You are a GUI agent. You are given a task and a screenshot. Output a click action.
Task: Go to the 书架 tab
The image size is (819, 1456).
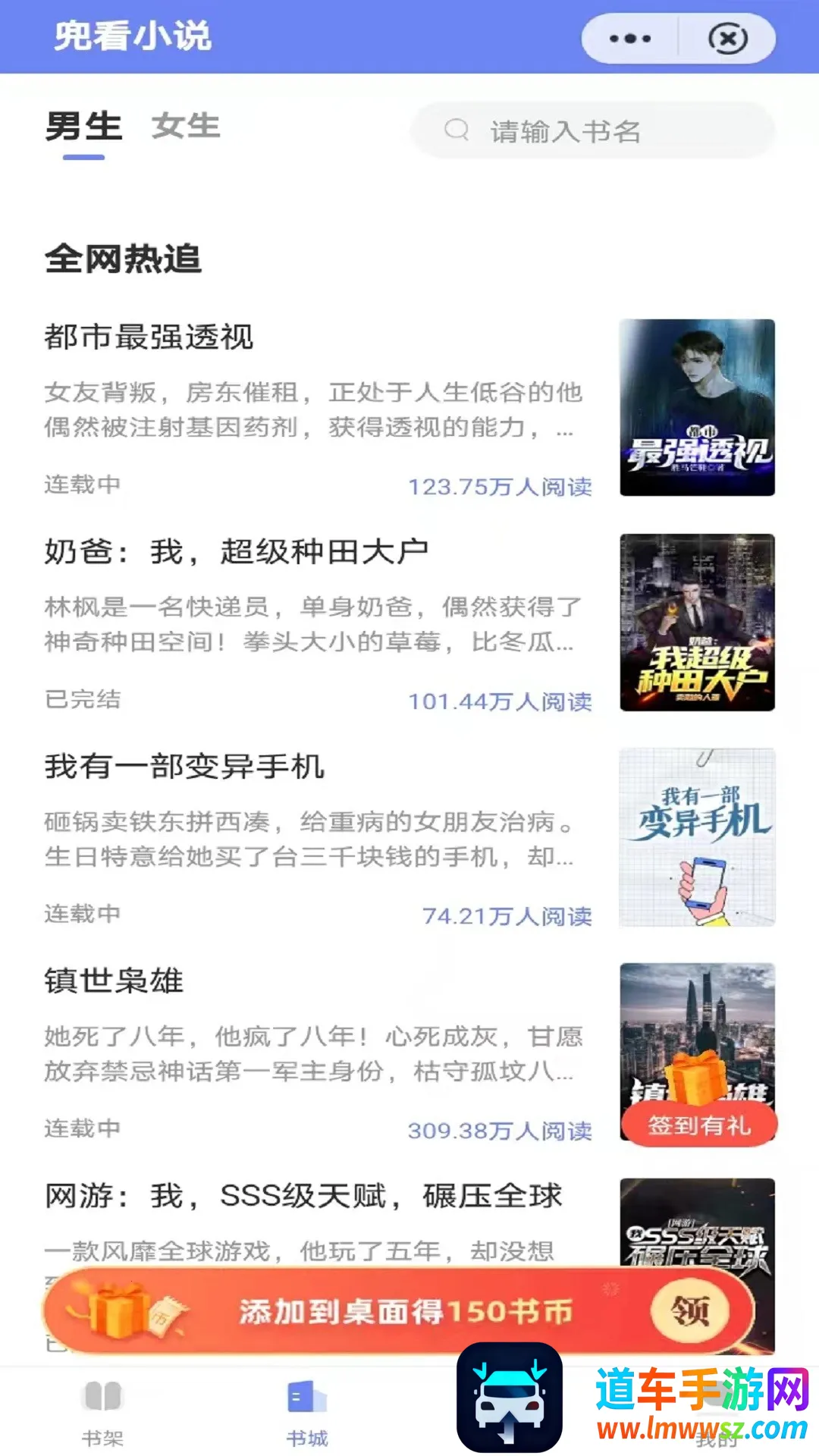(103, 1412)
